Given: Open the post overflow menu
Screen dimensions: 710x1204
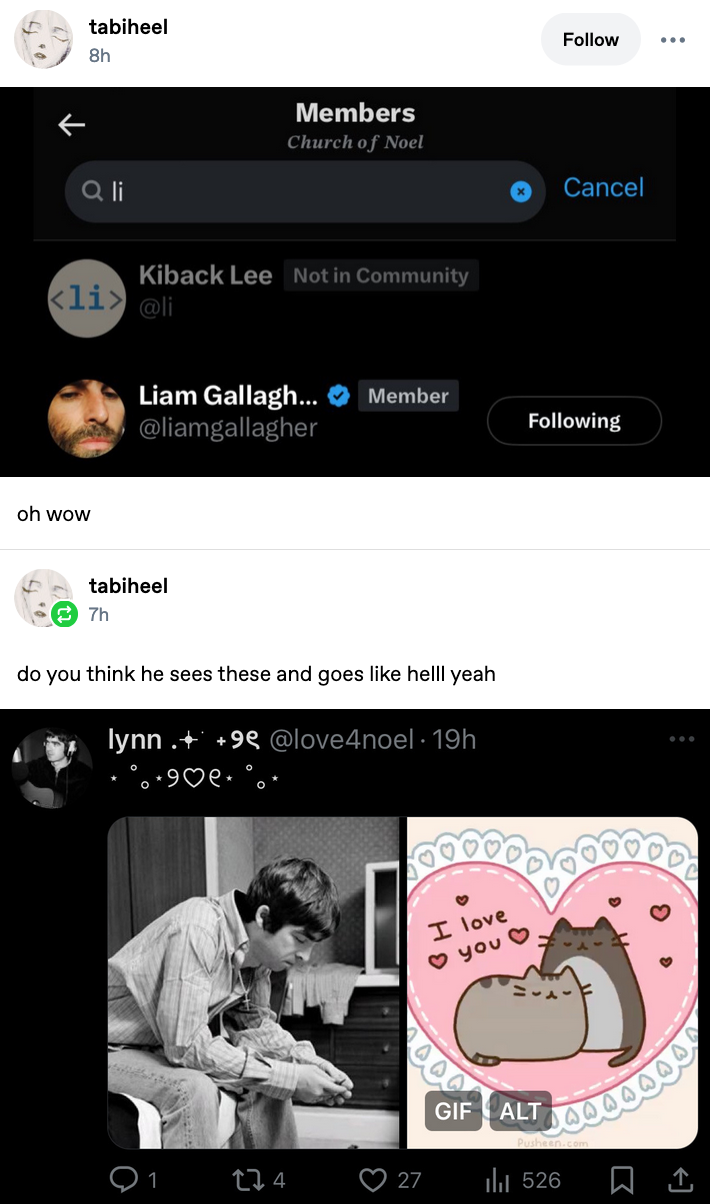Looking at the screenshot, I should (x=673, y=40).
